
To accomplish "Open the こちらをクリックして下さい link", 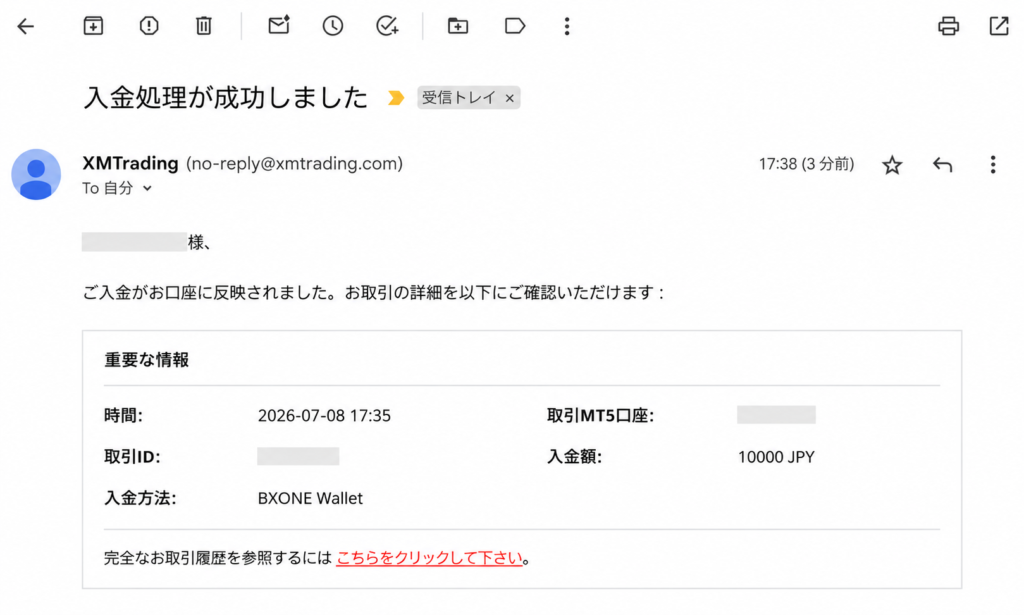I will click(x=429, y=558).
